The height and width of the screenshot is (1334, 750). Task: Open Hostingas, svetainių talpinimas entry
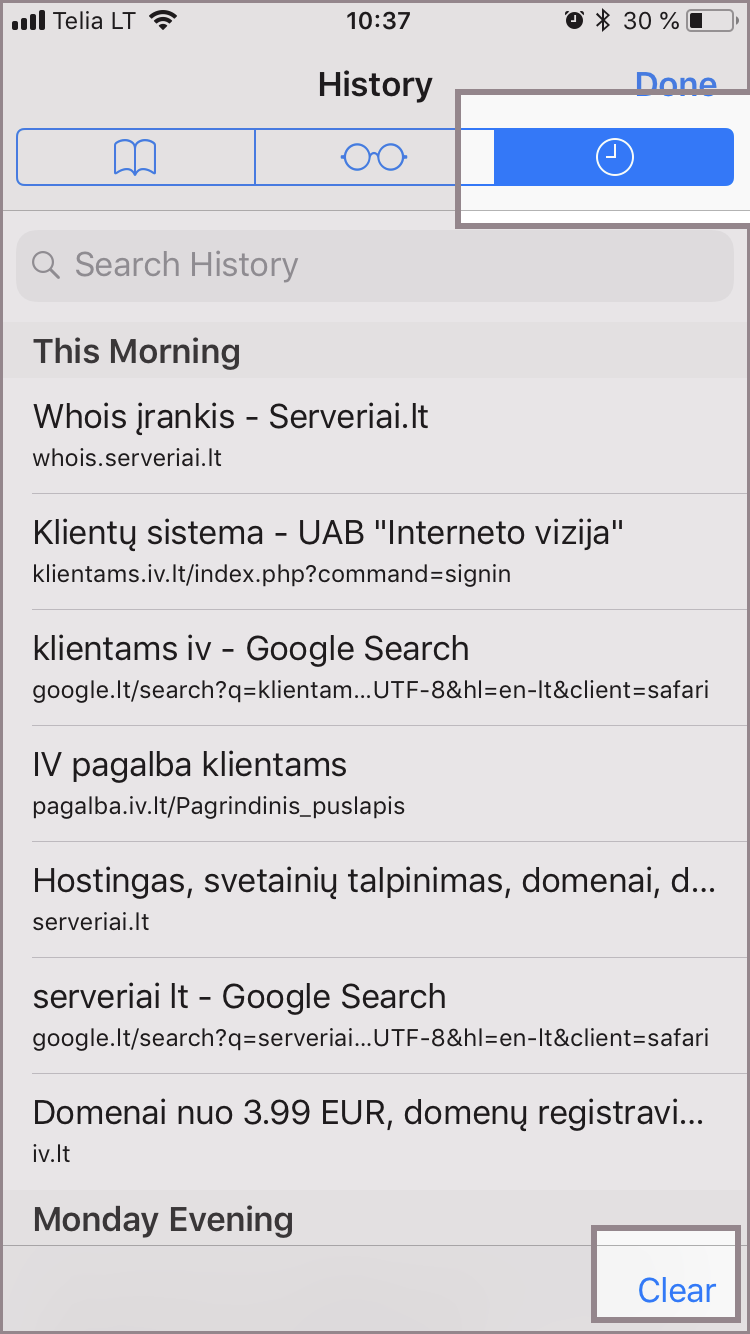[375, 898]
